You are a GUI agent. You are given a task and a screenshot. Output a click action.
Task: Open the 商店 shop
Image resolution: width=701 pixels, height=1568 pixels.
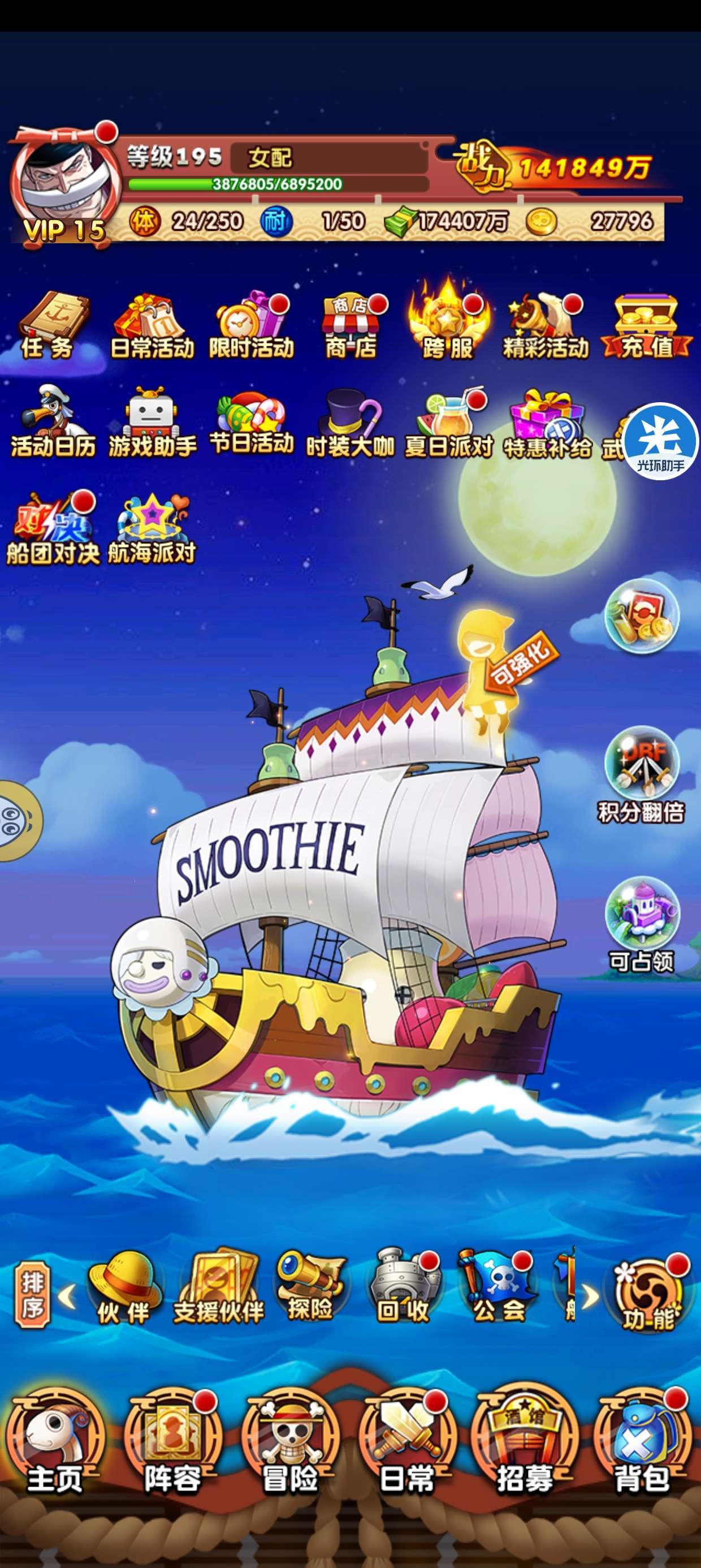click(x=352, y=326)
